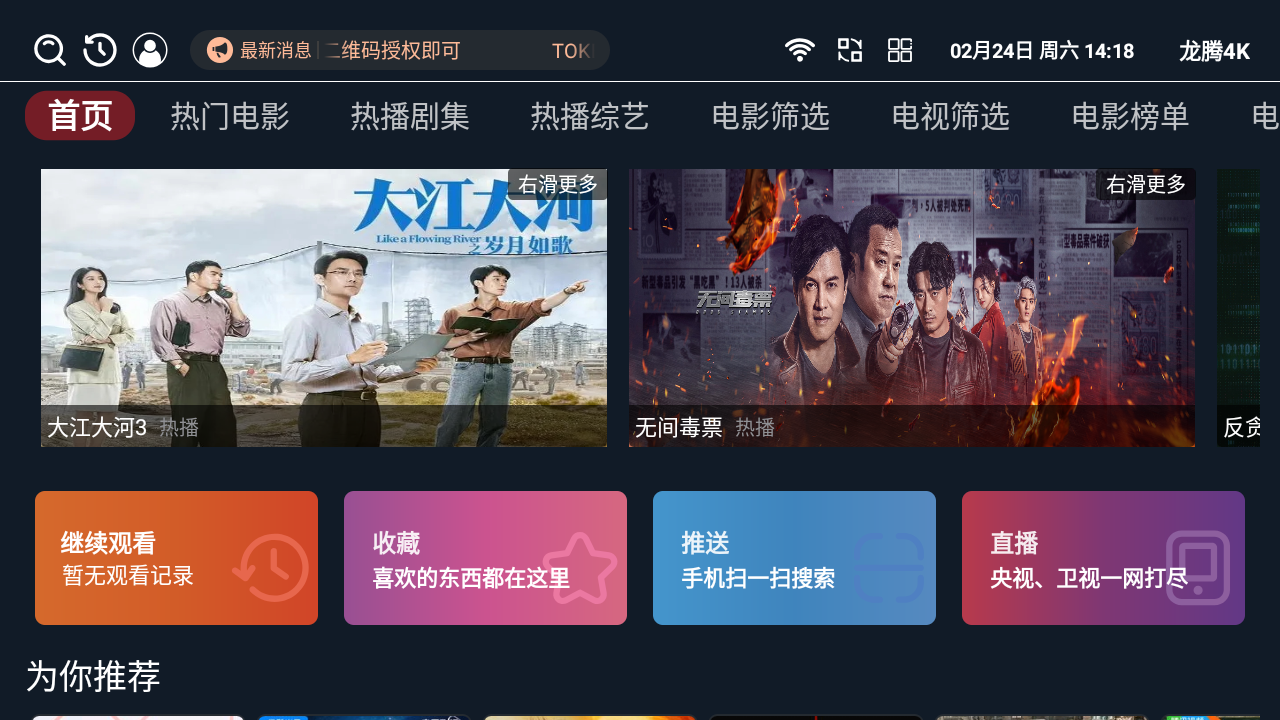
Task: Open the QR scan icon
Action: [x=850, y=50]
